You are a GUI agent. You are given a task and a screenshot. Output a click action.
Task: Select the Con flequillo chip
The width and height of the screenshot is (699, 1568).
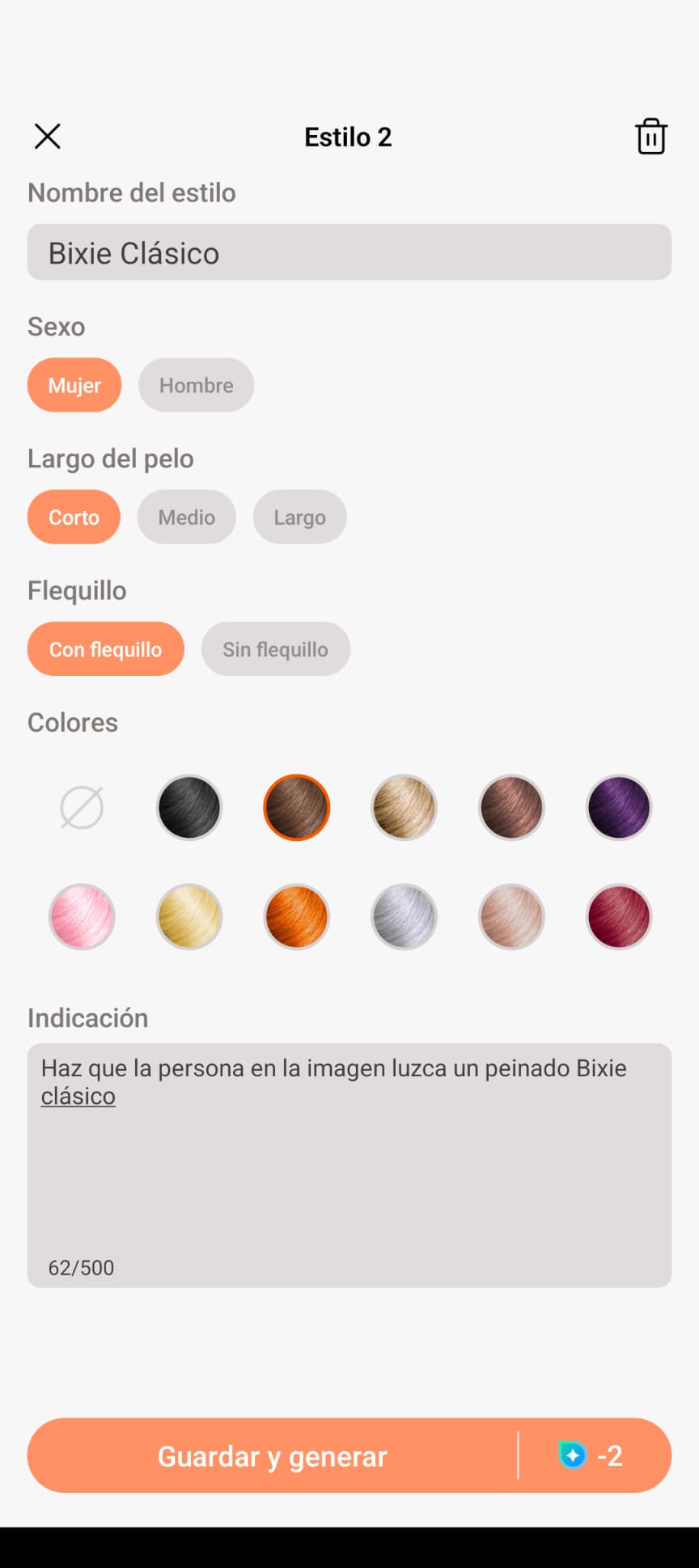pos(105,649)
